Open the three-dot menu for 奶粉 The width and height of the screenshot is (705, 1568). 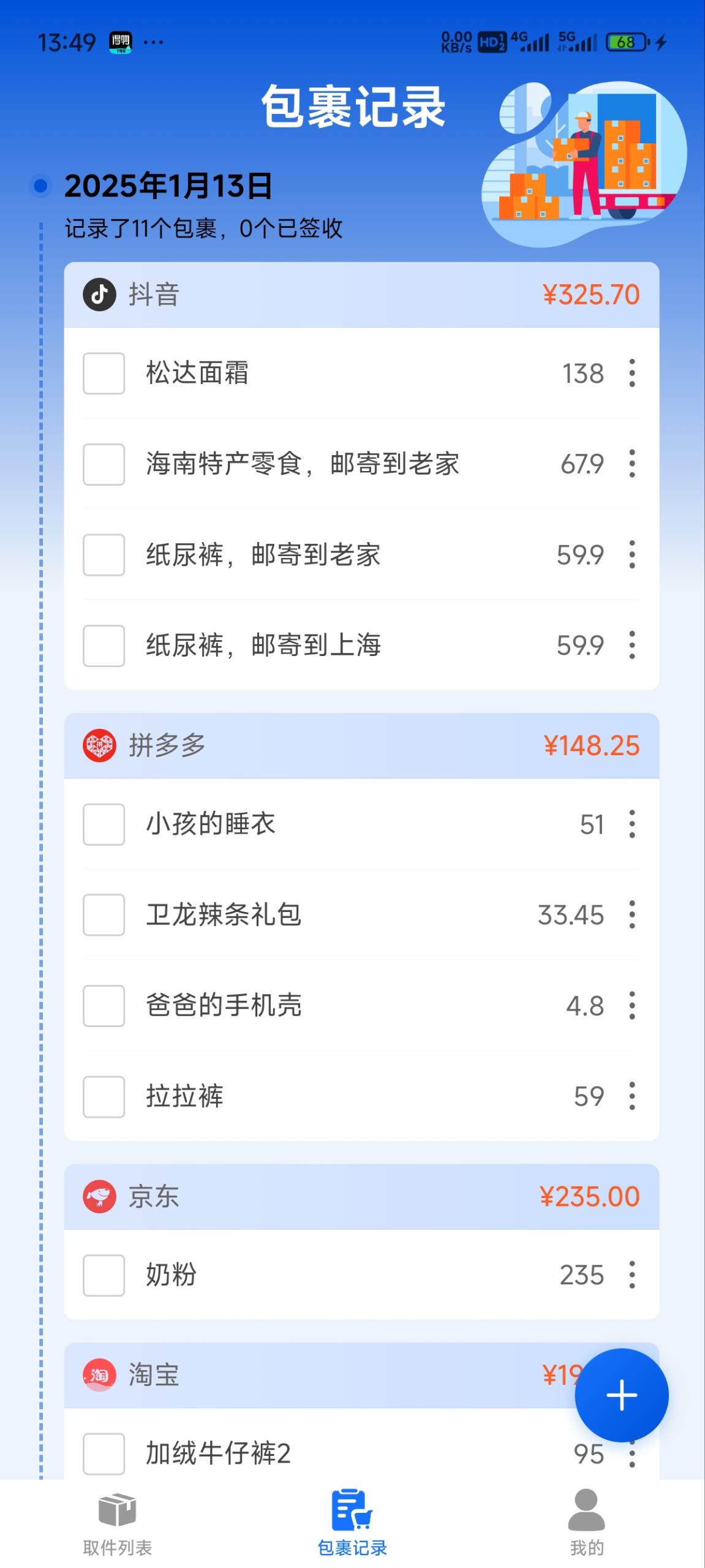click(631, 1275)
